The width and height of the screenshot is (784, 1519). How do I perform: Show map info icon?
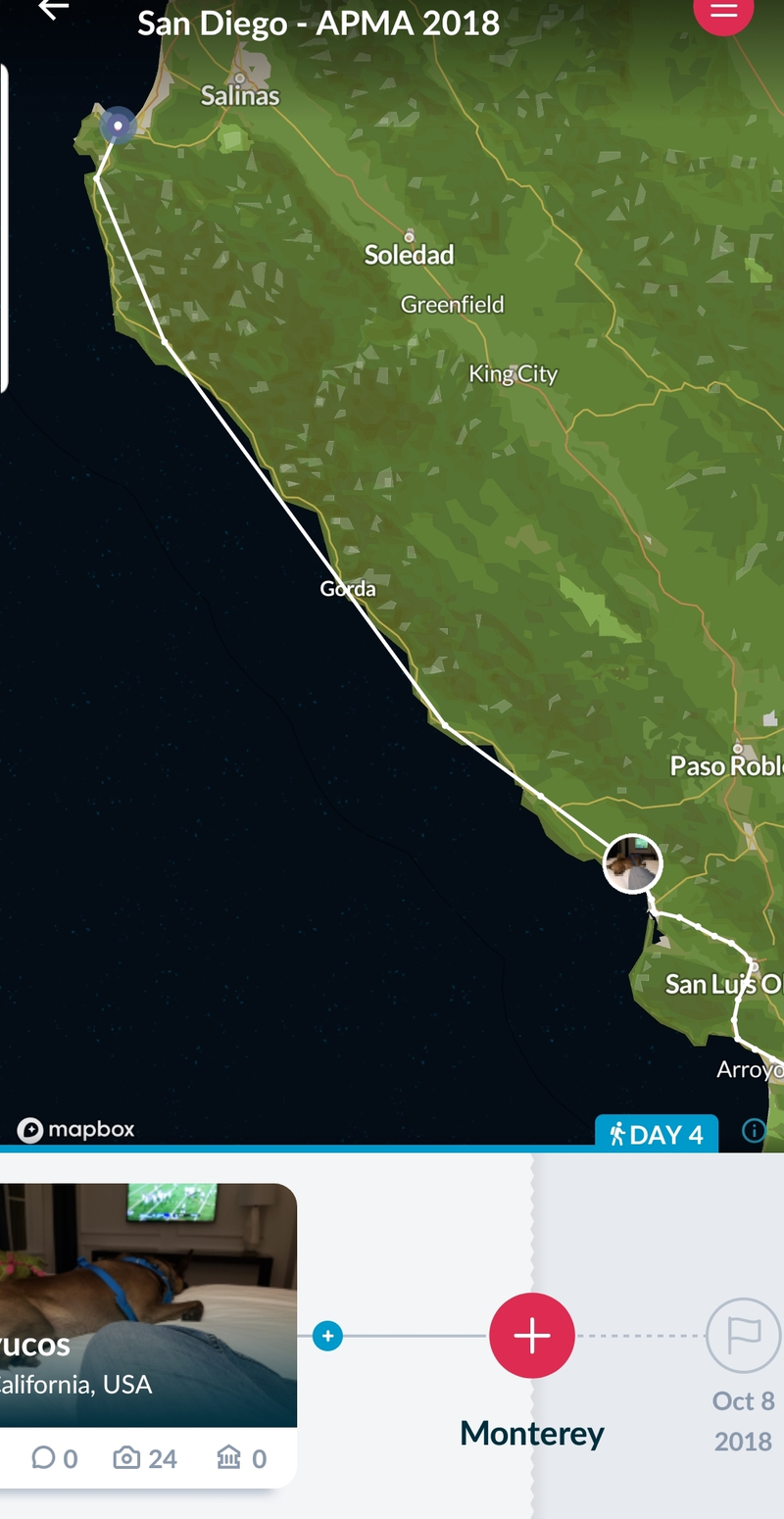(753, 1131)
